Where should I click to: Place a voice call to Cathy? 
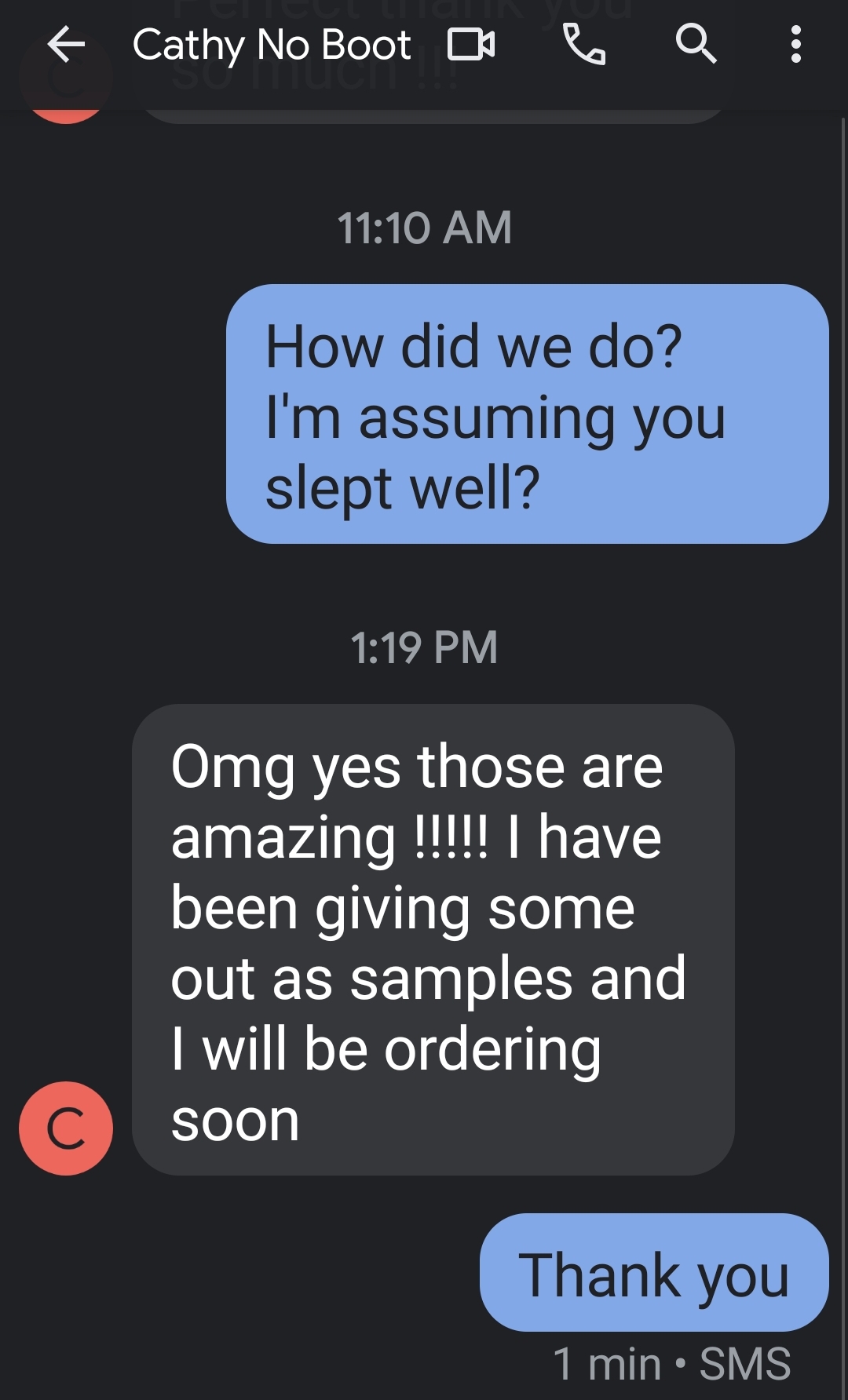[584, 44]
